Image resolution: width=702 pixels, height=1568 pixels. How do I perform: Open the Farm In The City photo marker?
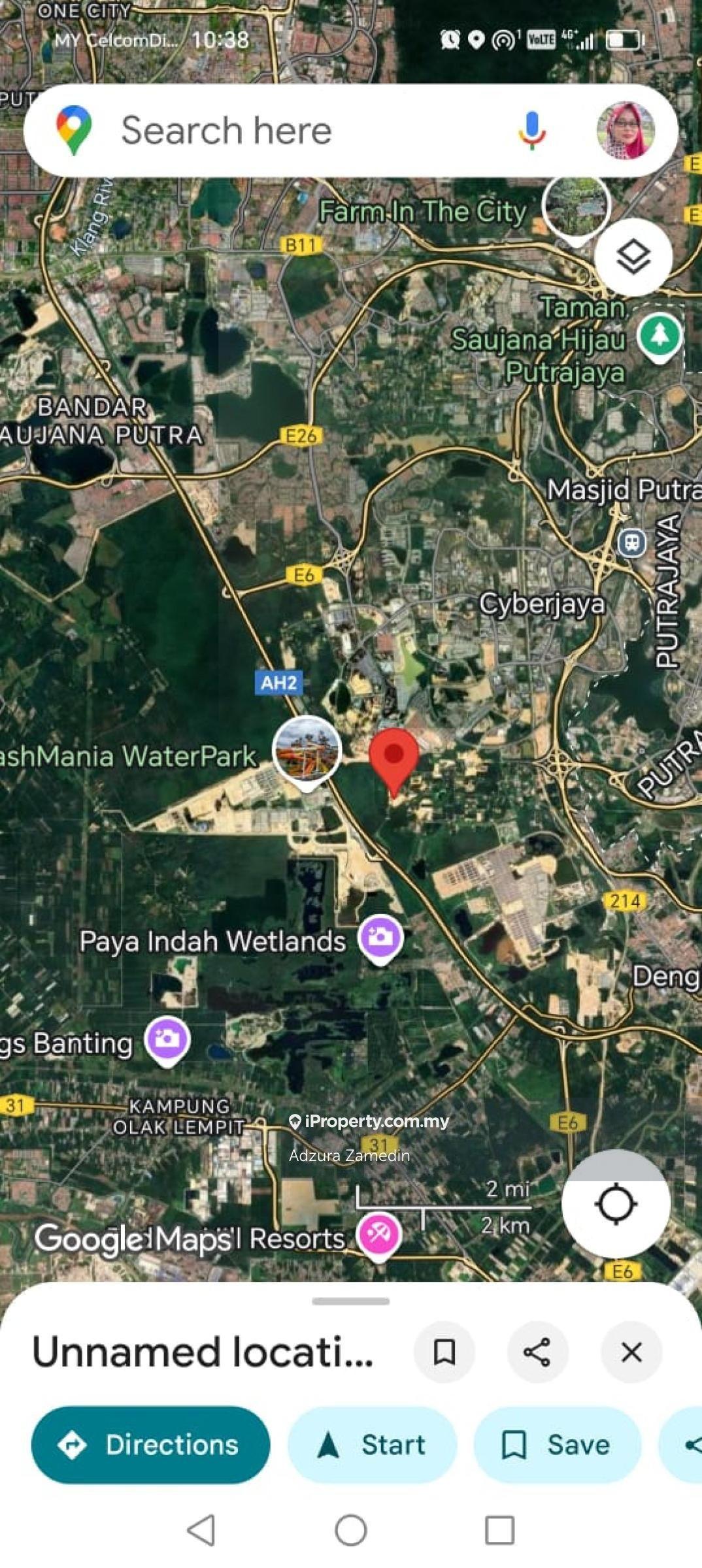577,206
